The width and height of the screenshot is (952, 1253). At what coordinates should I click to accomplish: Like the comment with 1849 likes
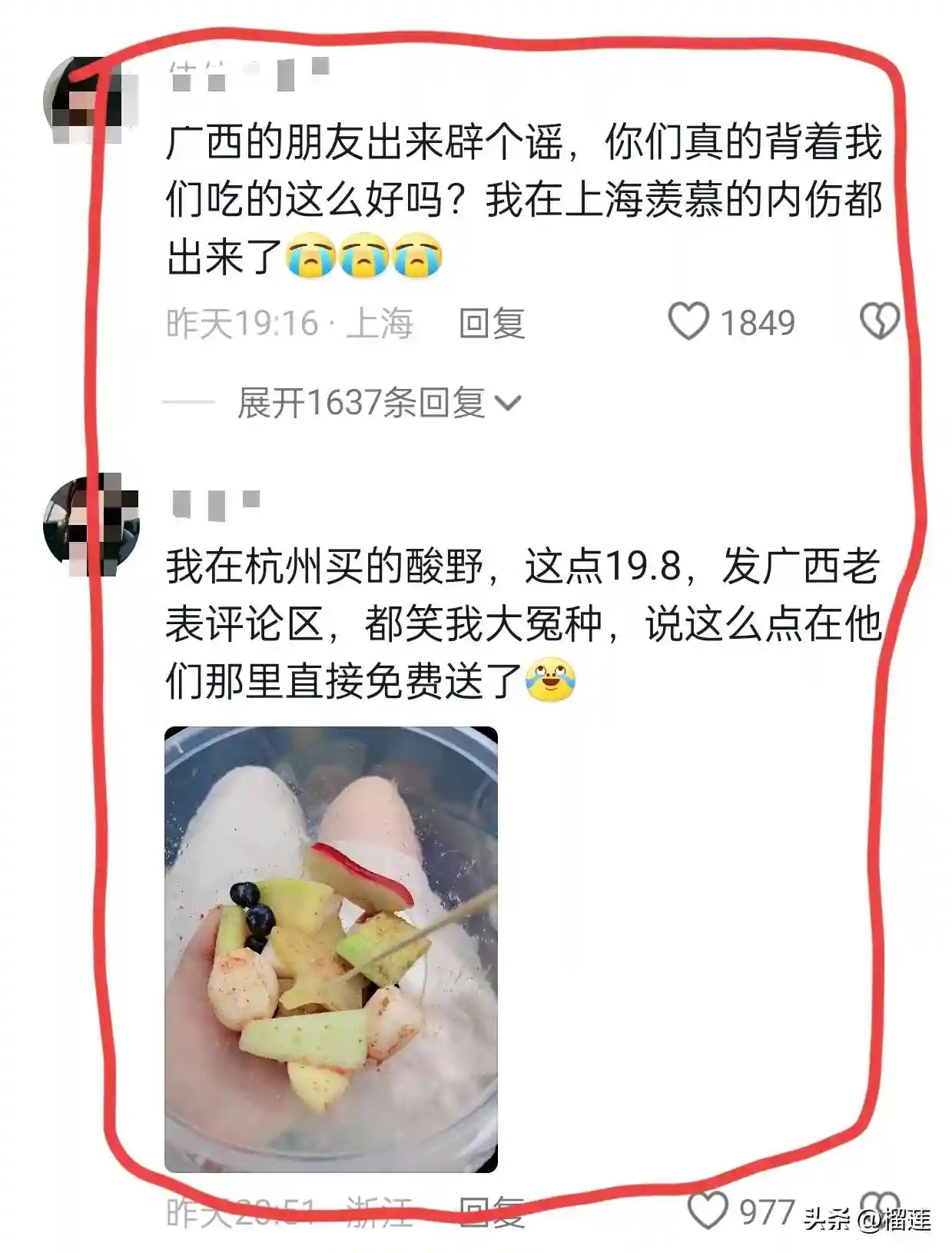(x=688, y=321)
